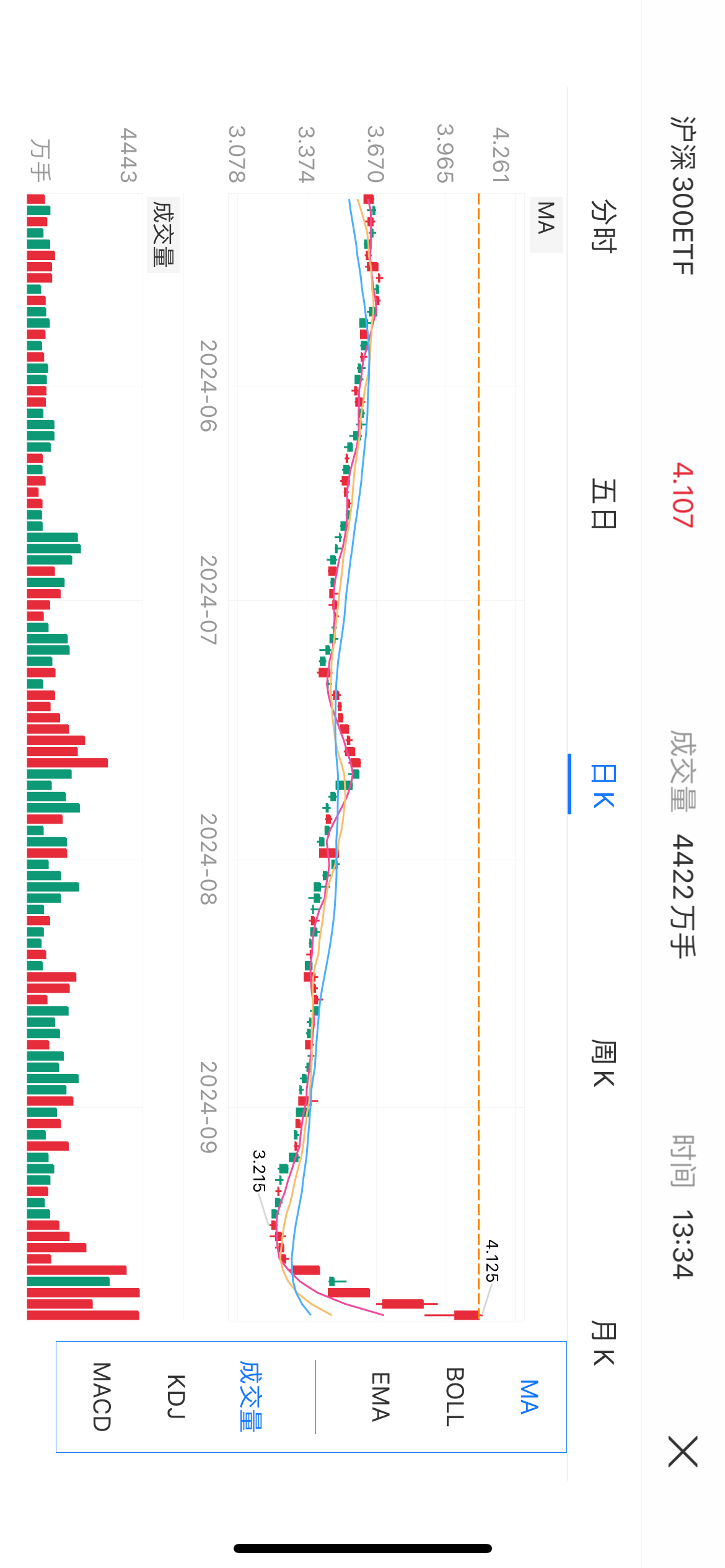Viewport: 725px width, 1568px height.
Task: Select the MACD sub-indicator option
Action: point(102,1396)
